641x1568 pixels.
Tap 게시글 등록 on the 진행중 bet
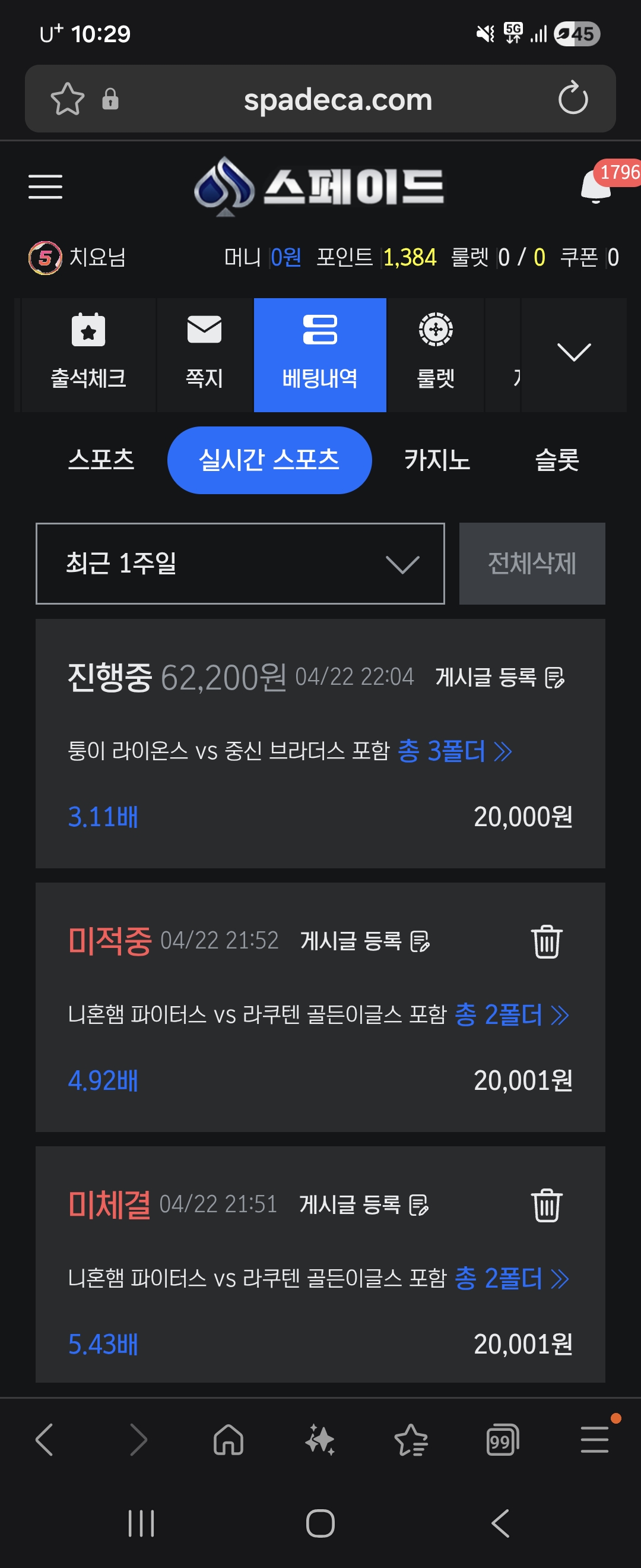click(500, 677)
